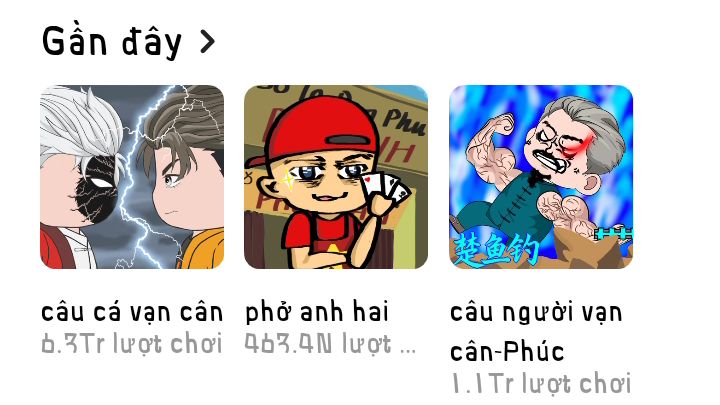Launch the phở anh hai game

[336, 177]
